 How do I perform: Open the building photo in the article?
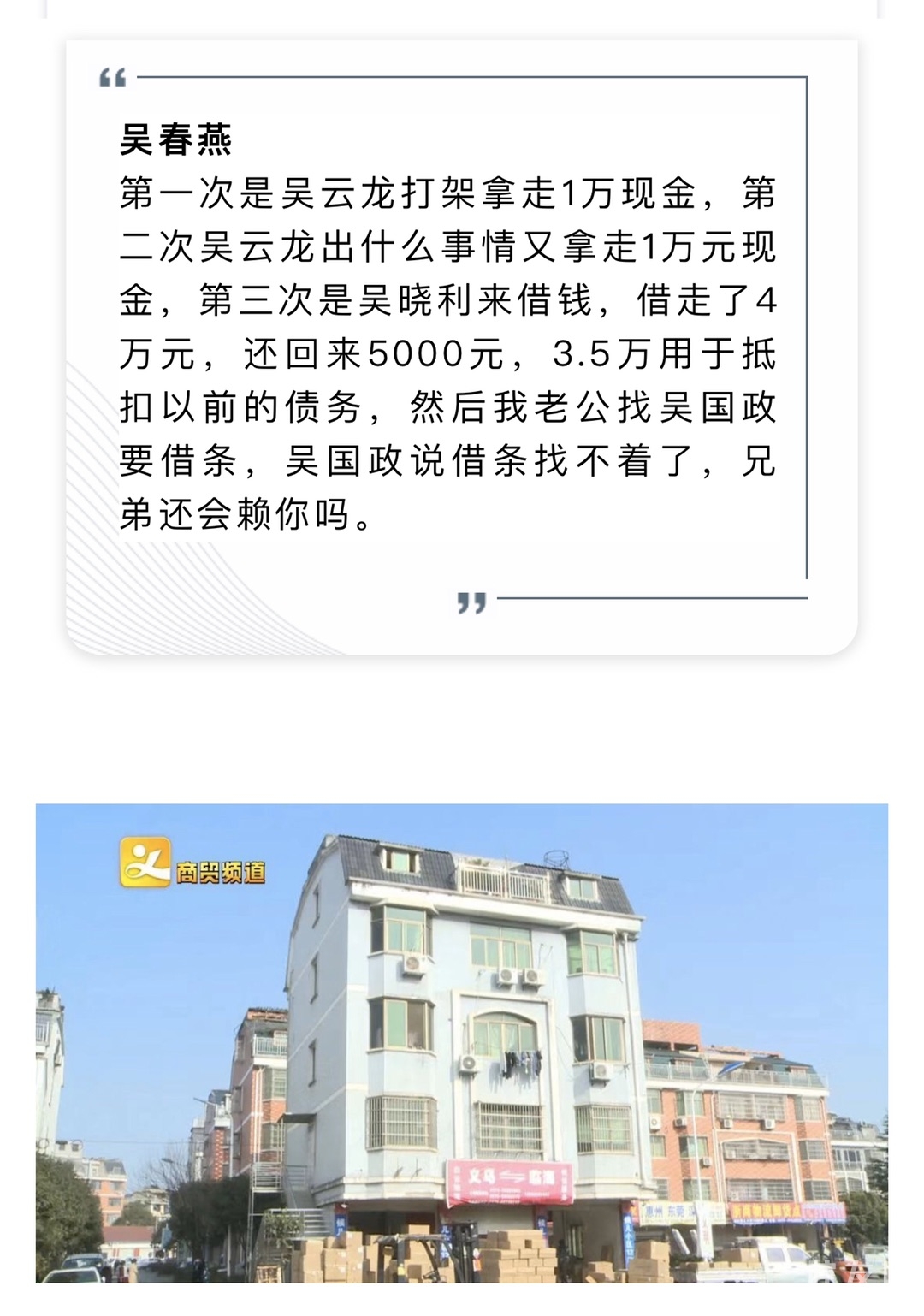(x=462, y=1042)
